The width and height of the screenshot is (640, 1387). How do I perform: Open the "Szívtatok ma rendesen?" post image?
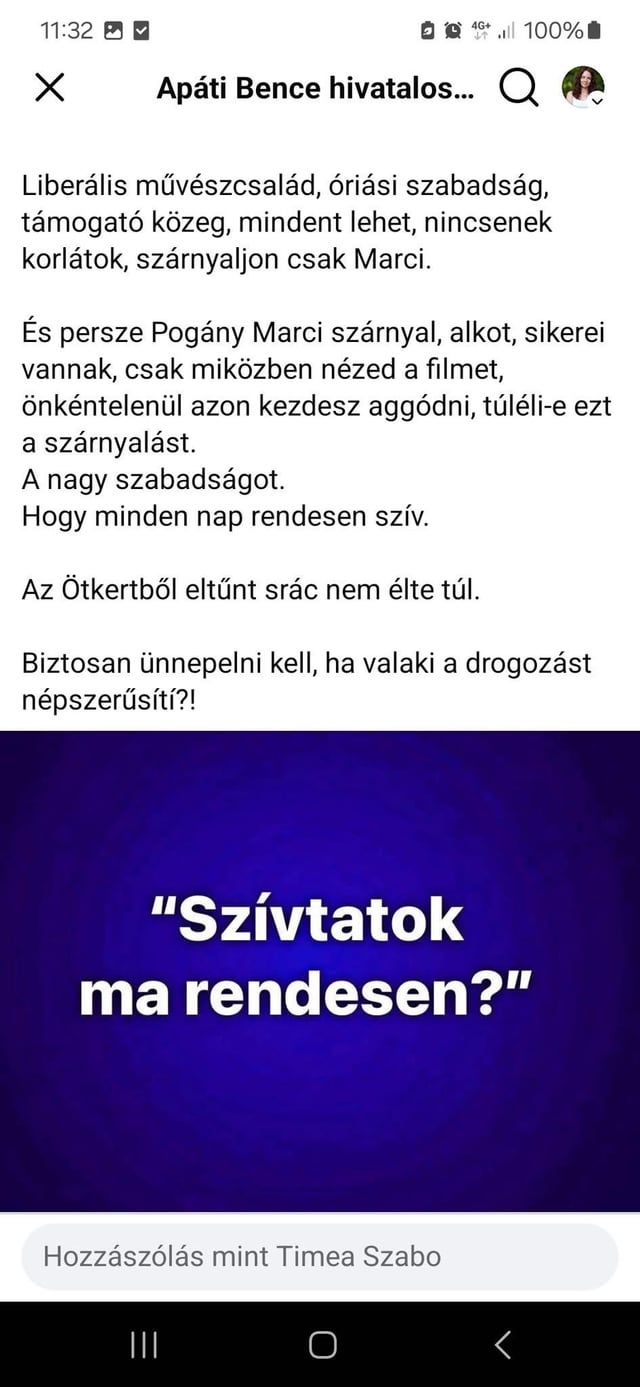pyautogui.click(x=320, y=970)
